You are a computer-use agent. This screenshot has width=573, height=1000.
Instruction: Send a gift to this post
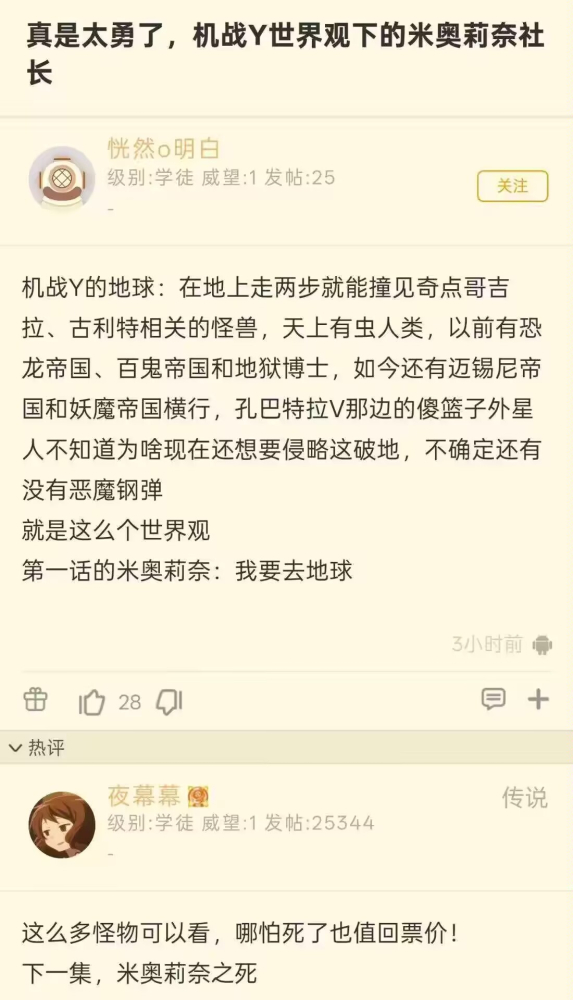36,700
